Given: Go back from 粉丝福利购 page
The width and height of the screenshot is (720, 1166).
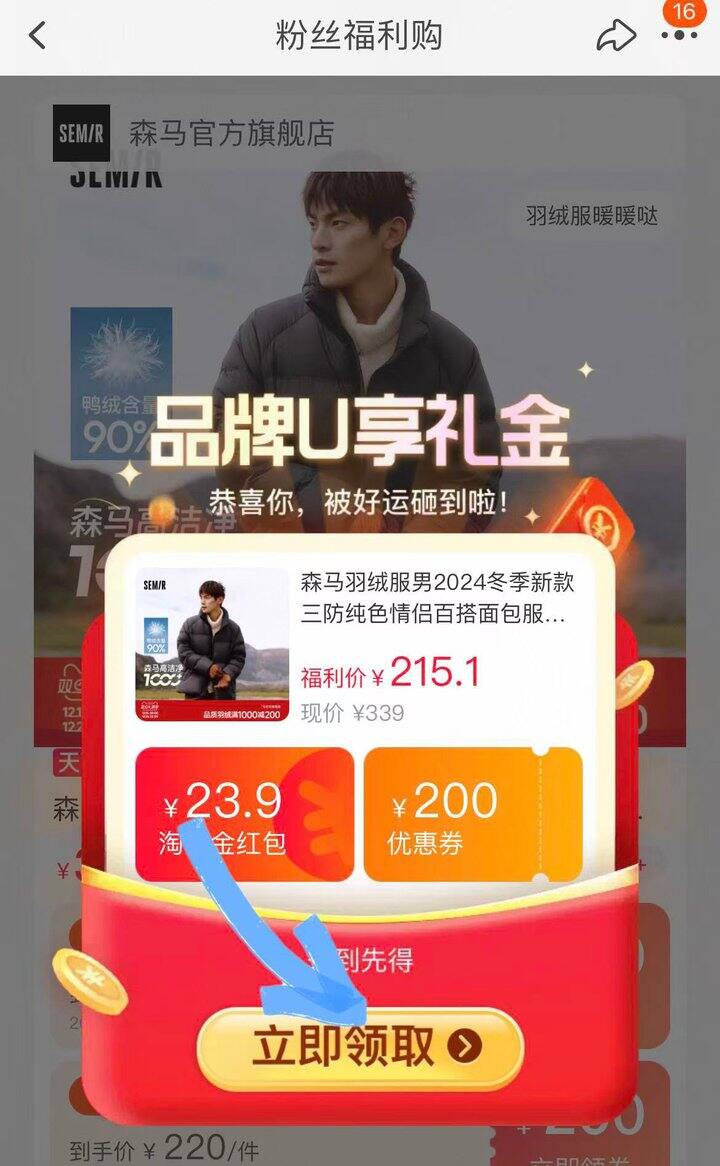Looking at the screenshot, I should pyautogui.click(x=37, y=36).
